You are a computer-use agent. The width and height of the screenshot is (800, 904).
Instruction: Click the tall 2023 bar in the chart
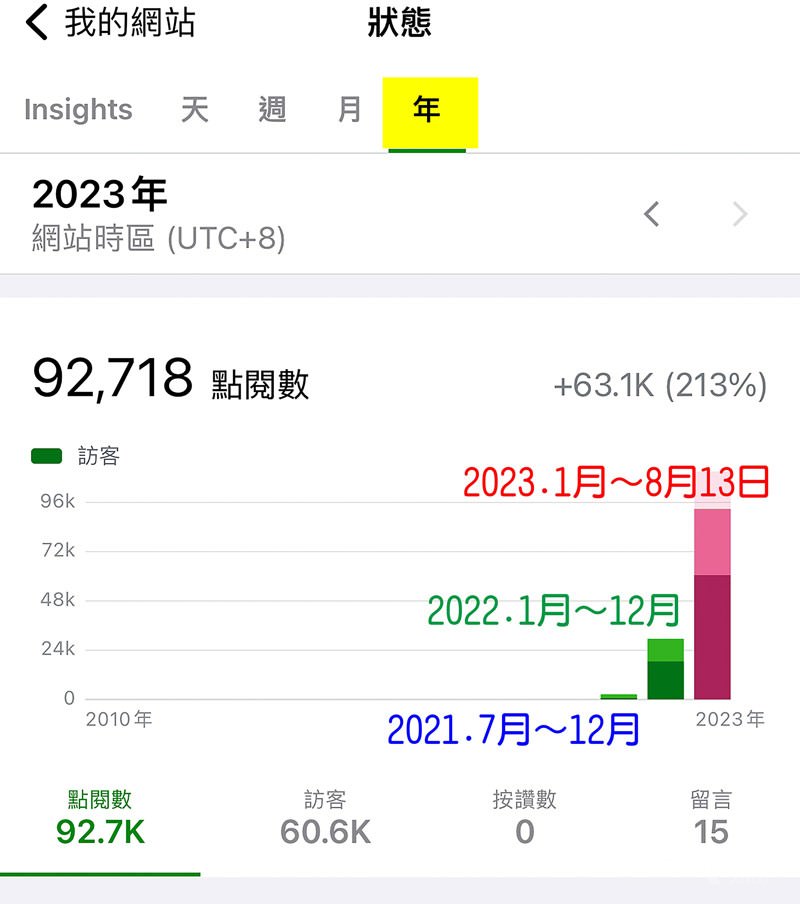pyautogui.click(x=712, y=600)
